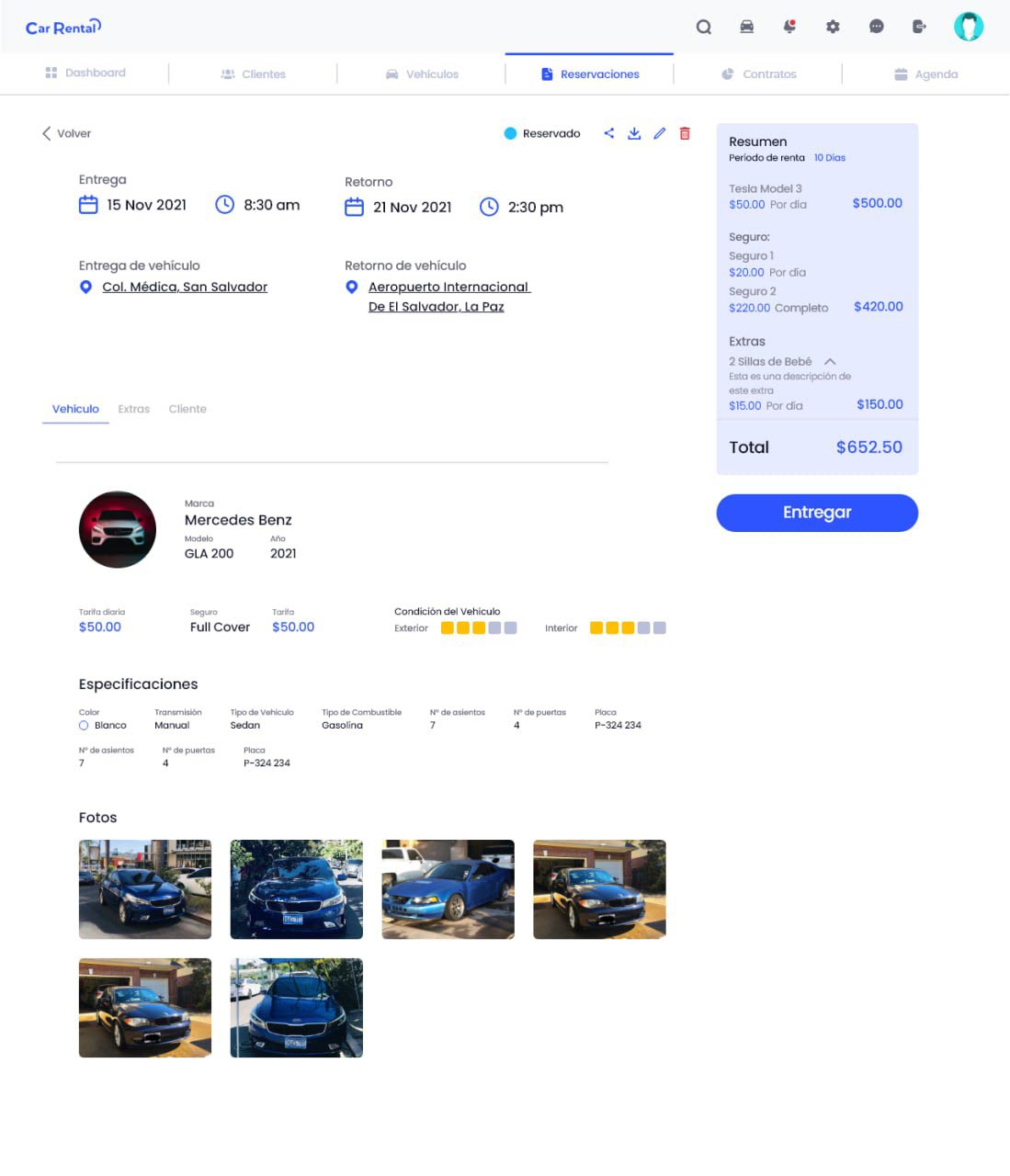Viewport: 1010px width, 1176px height.
Task: Collapse the 2 Sillas de Bebé extra
Action: [830, 362]
